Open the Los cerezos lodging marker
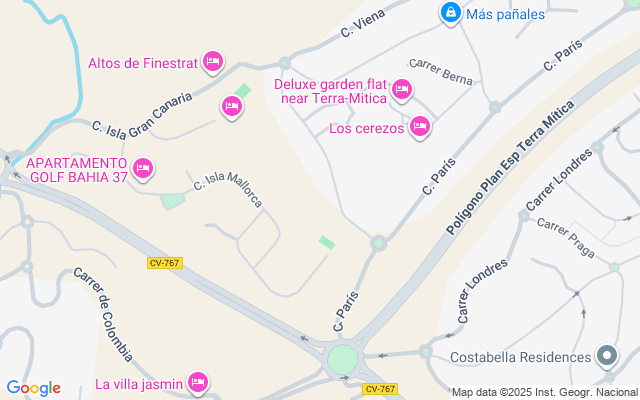The height and width of the screenshot is (400, 640). coord(420,126)
